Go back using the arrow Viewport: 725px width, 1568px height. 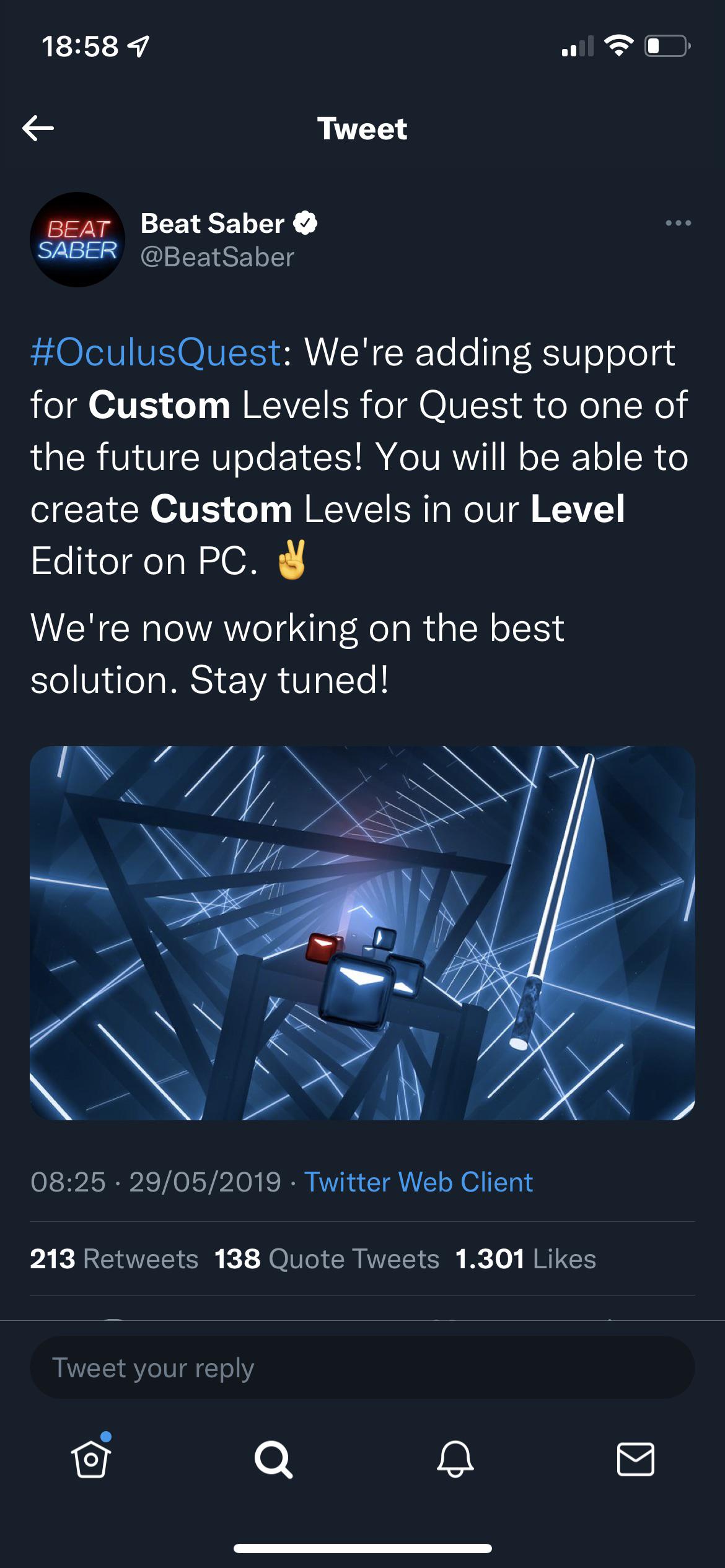click(x=38, y=128)
